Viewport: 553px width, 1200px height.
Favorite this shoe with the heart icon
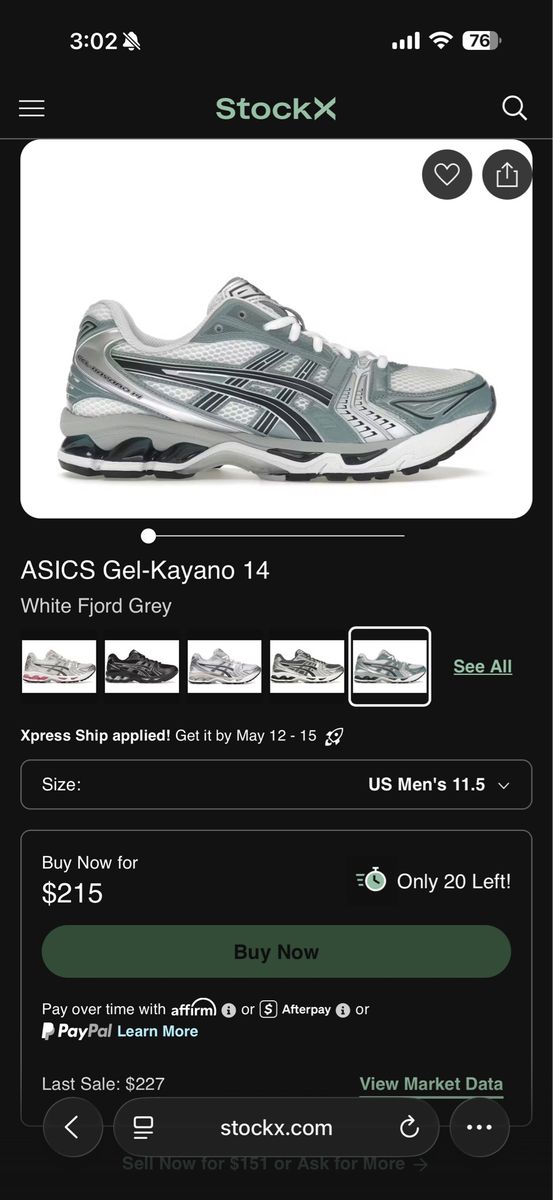pyautogui.click(x=447, y=175)
